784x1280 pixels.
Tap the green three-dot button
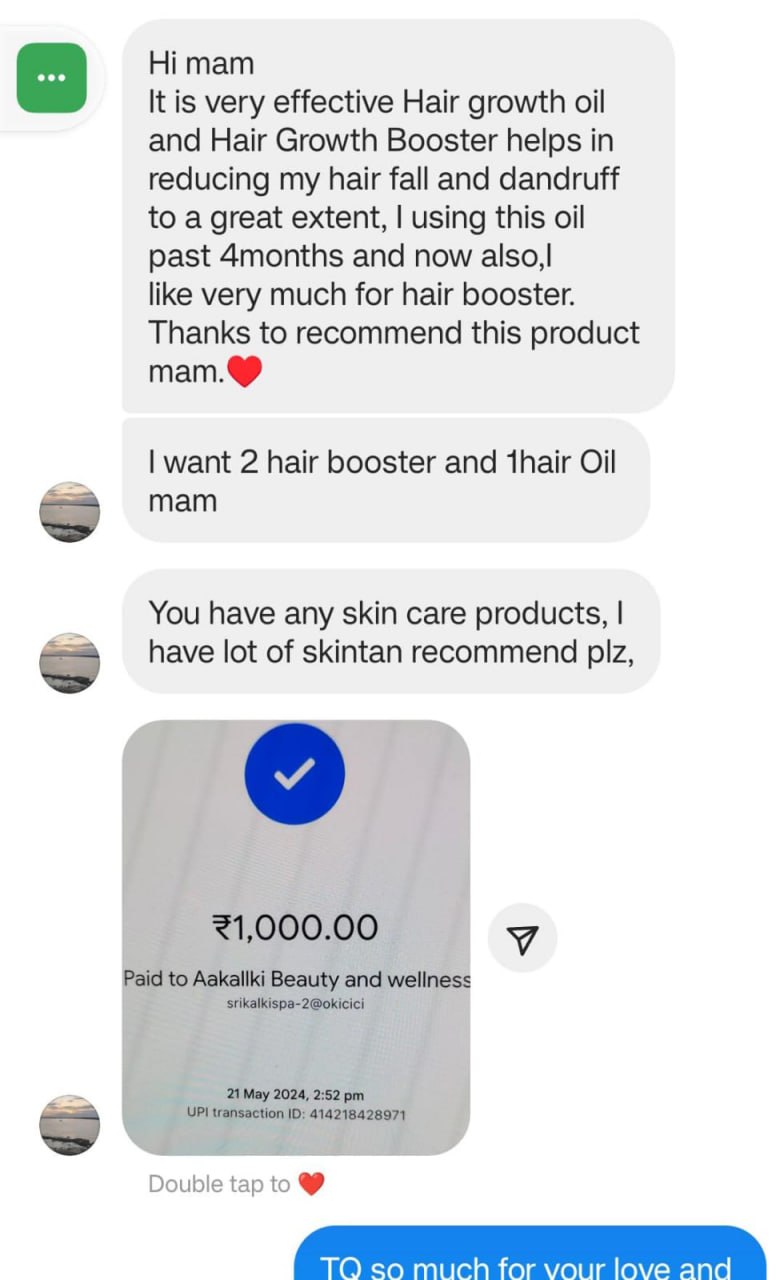pyautogui.click(x=52, y=78)
